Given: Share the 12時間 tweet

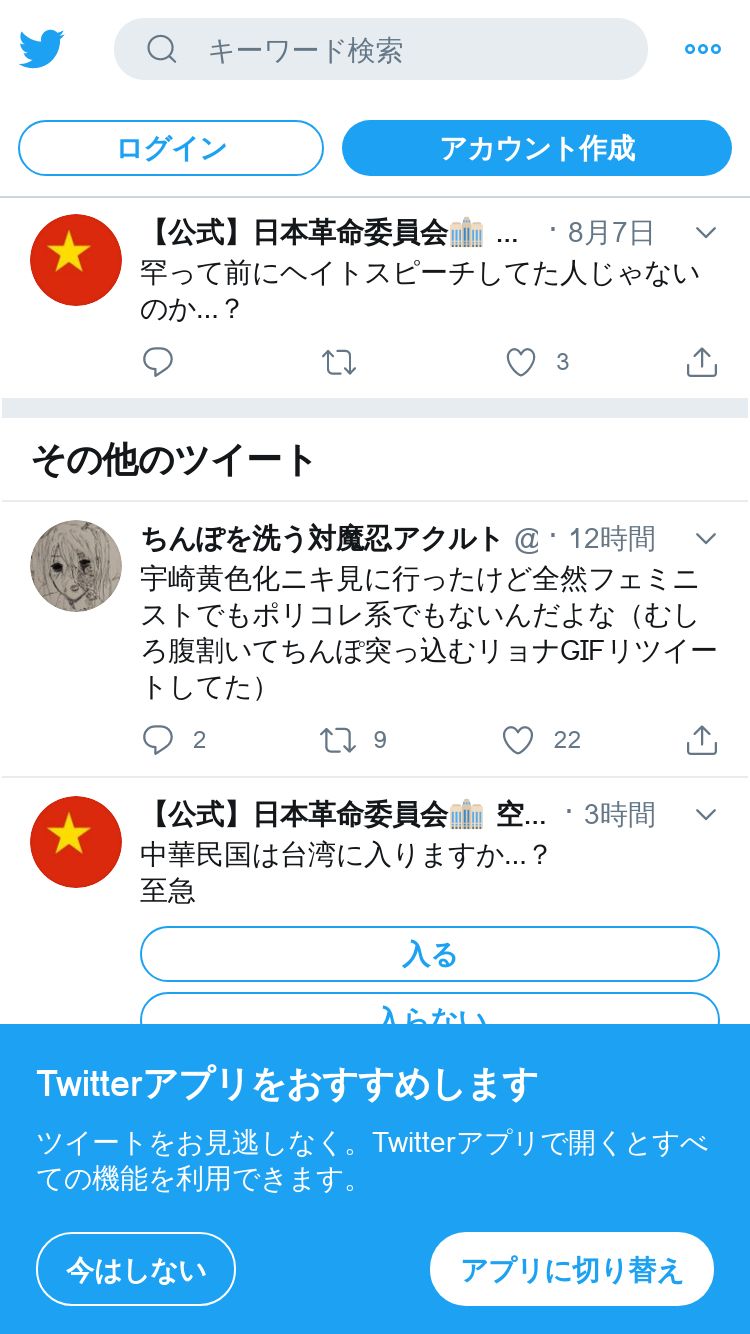Looking at the screenshot, I should click(x=702, y=740).
